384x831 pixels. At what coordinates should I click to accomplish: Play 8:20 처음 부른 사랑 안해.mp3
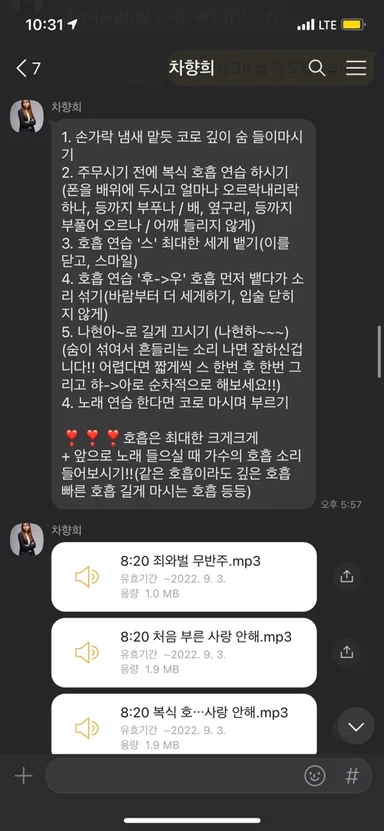[184, 652]
